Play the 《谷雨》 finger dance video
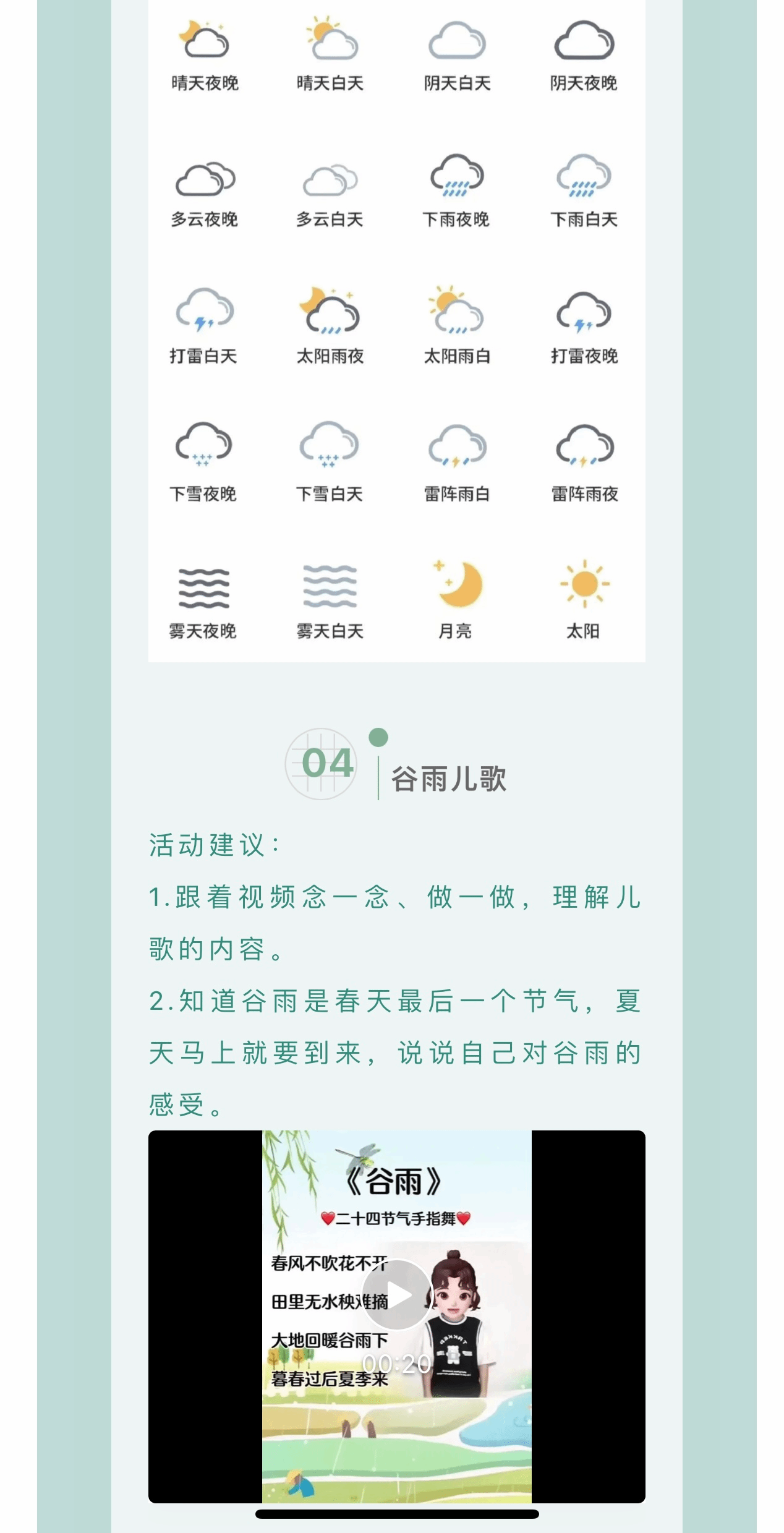The width and height of the screenshot is (784, 1533). (x=396, y=1294)
